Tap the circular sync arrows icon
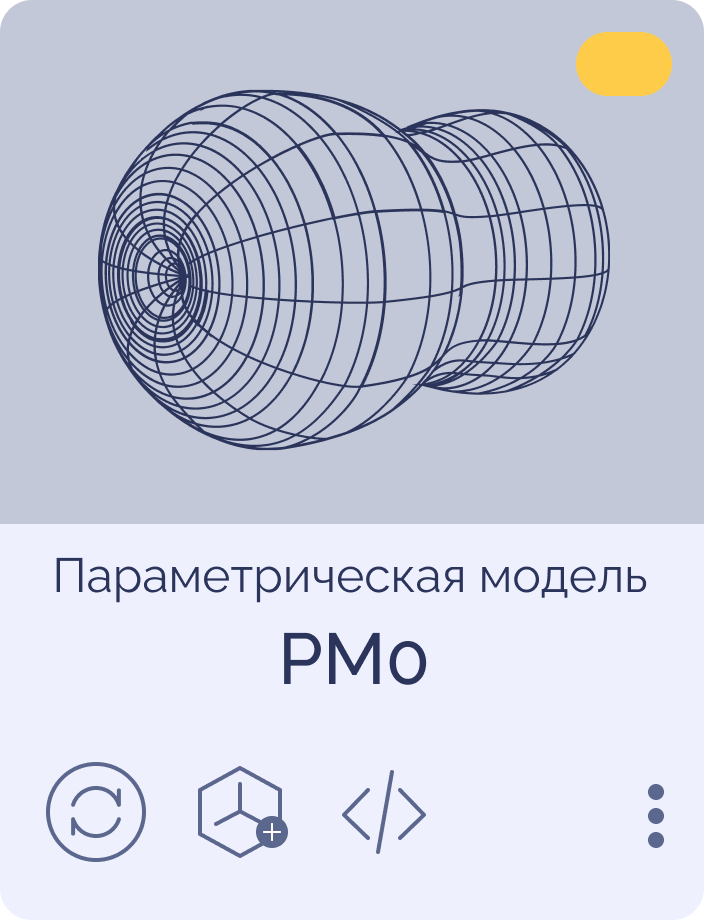Viewport: 704px width, 920px height. pos(96,812)
